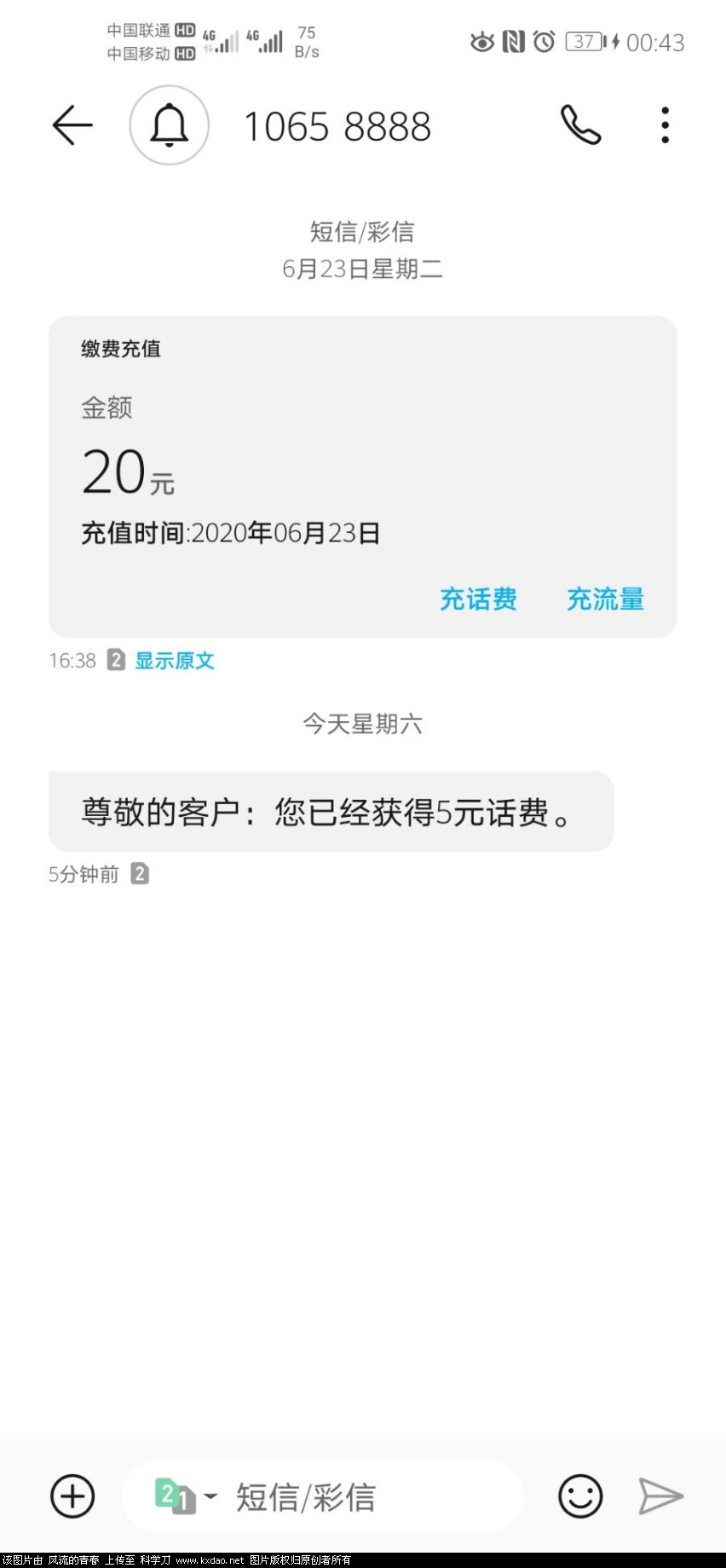Tap the SIM 2 badge next to 显示原文
This screenshot has height=1568, width=726.
(x=116, y=660)
